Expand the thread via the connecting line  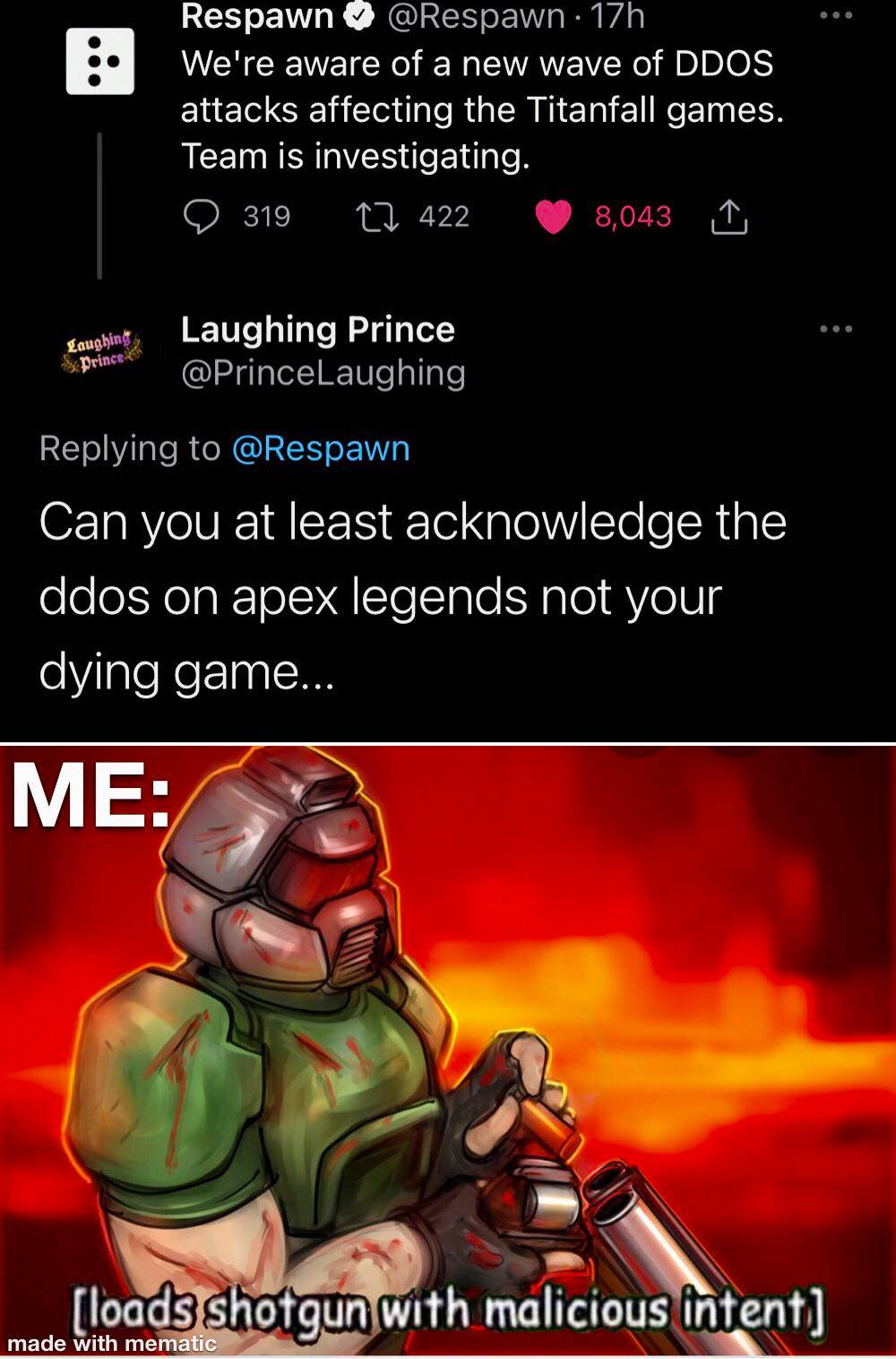pos(100,206)
